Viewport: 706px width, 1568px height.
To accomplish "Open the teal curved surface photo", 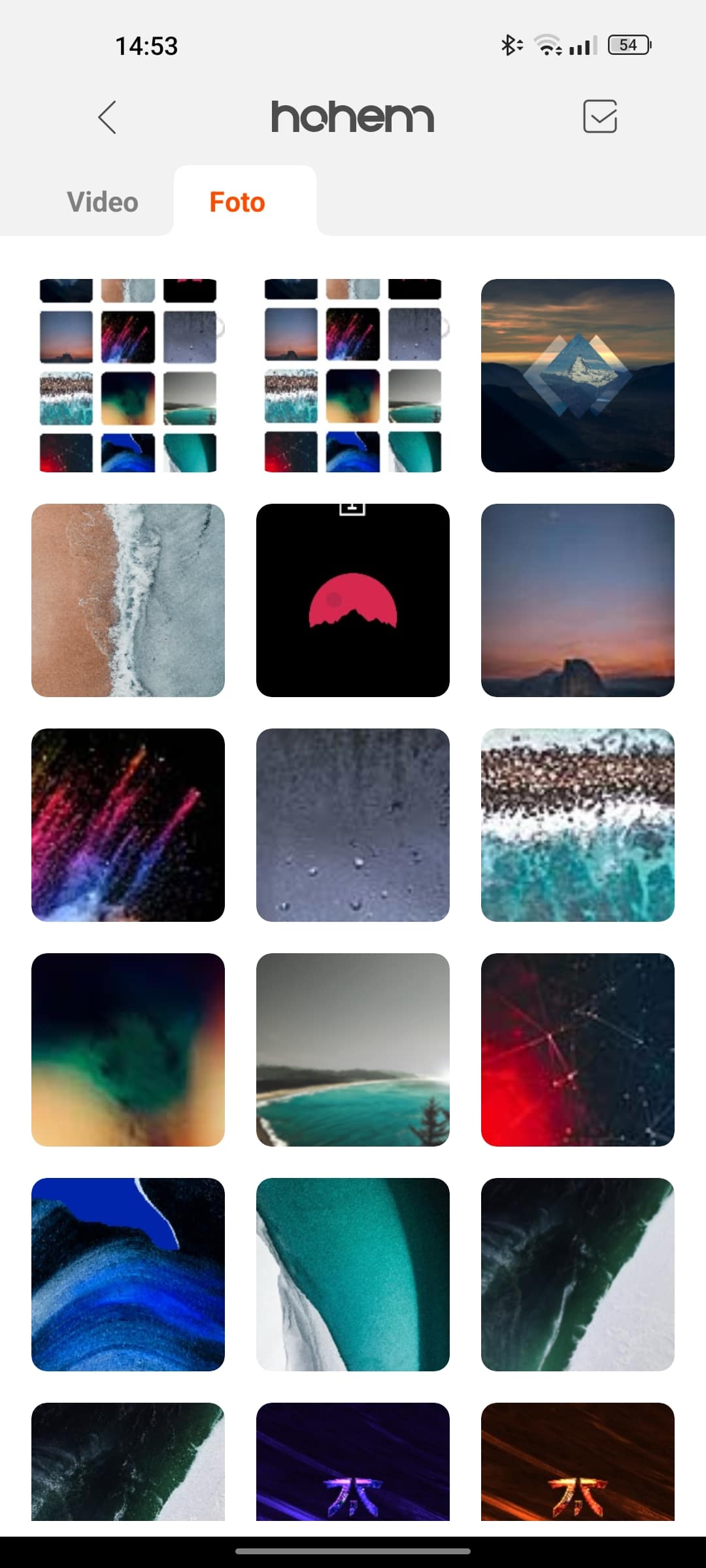I will [353, 1274].
